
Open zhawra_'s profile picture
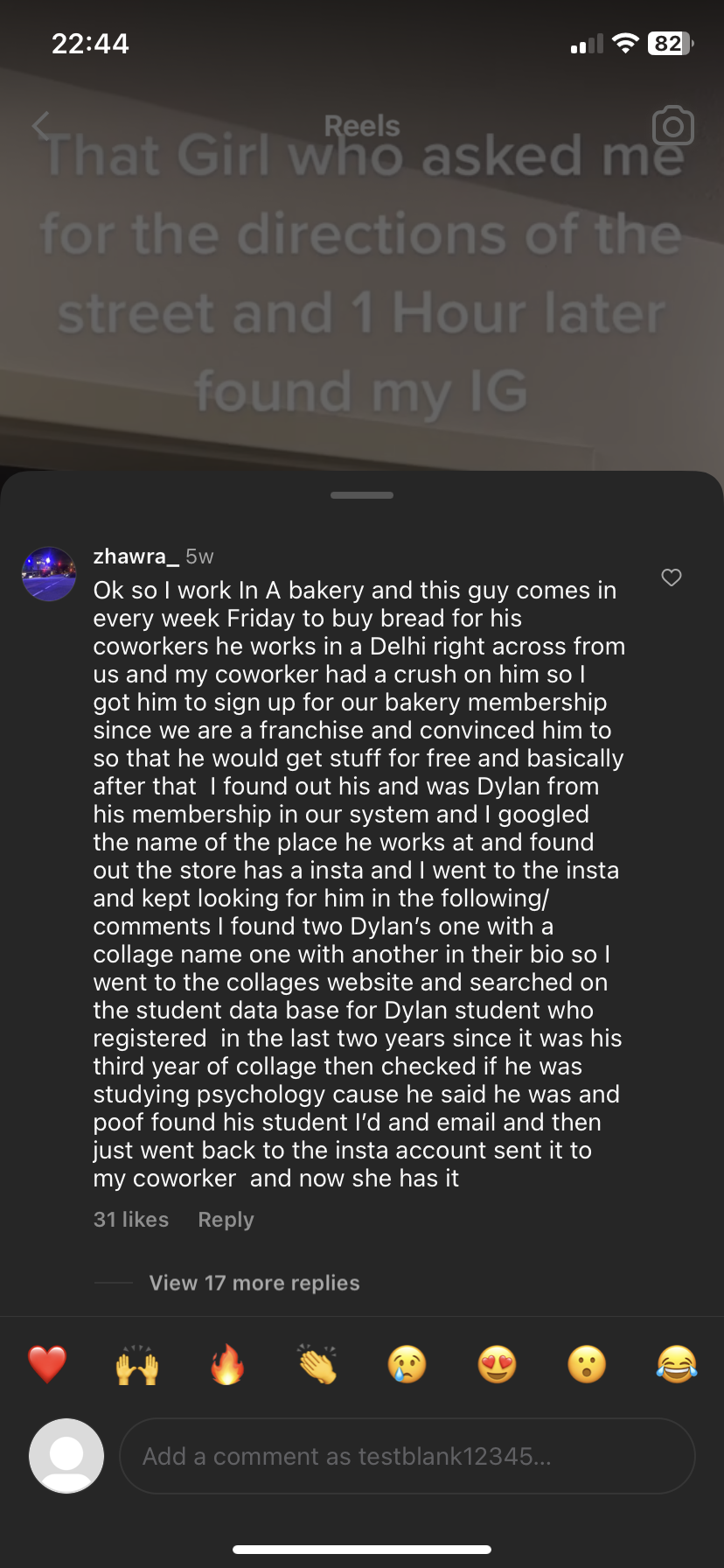click(49, 574)
